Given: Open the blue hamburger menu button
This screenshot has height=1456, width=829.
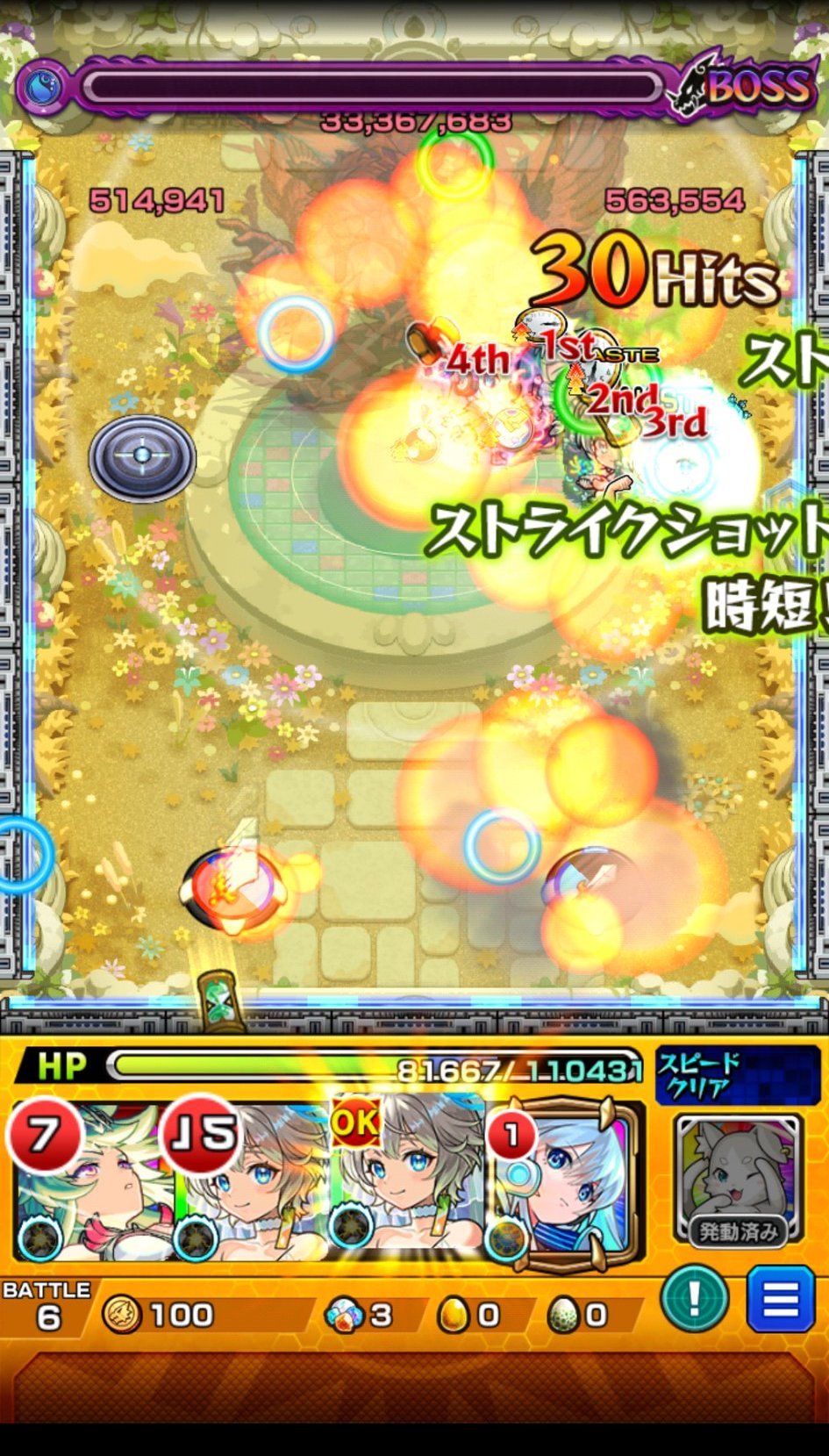Looking at the screenshot, I should tap(780, 1299).
